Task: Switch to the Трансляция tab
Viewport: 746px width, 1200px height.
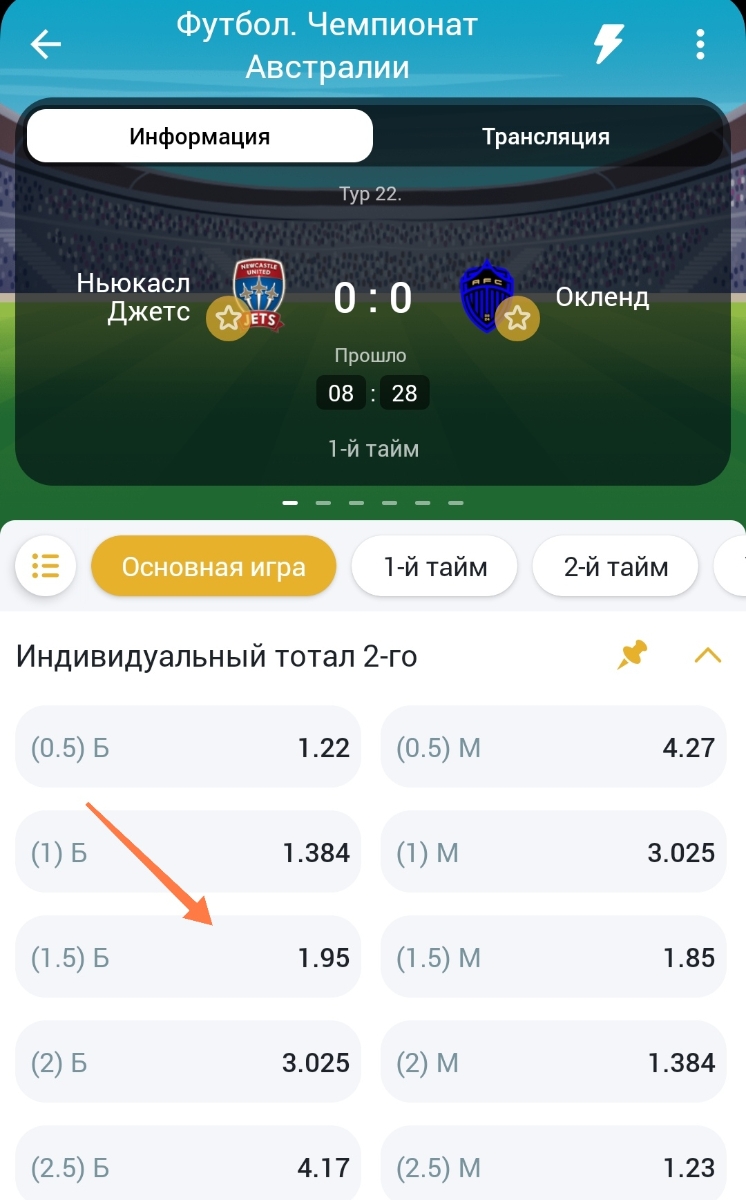Action: (x=546, y=136)
